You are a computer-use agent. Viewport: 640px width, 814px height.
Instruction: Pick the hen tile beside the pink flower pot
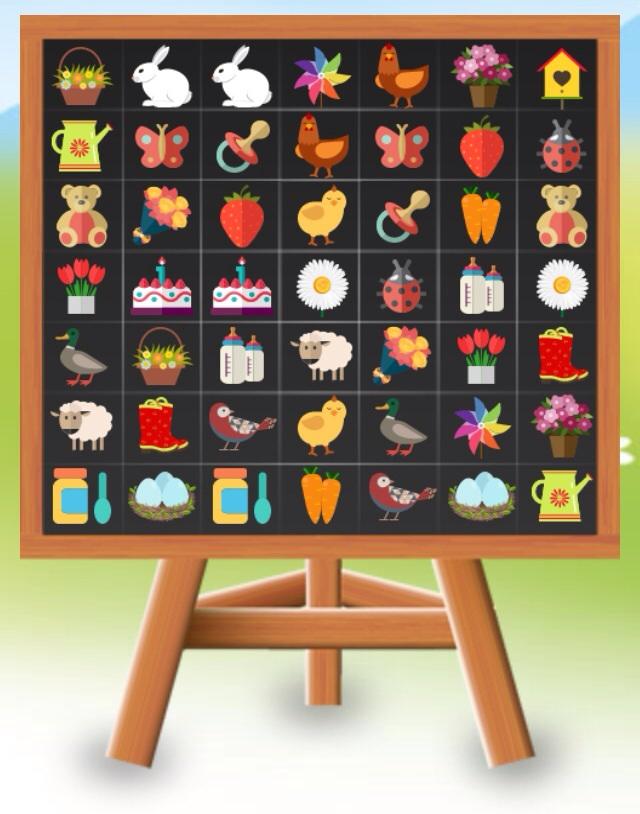pyautogui.click(x=402, y=77)
